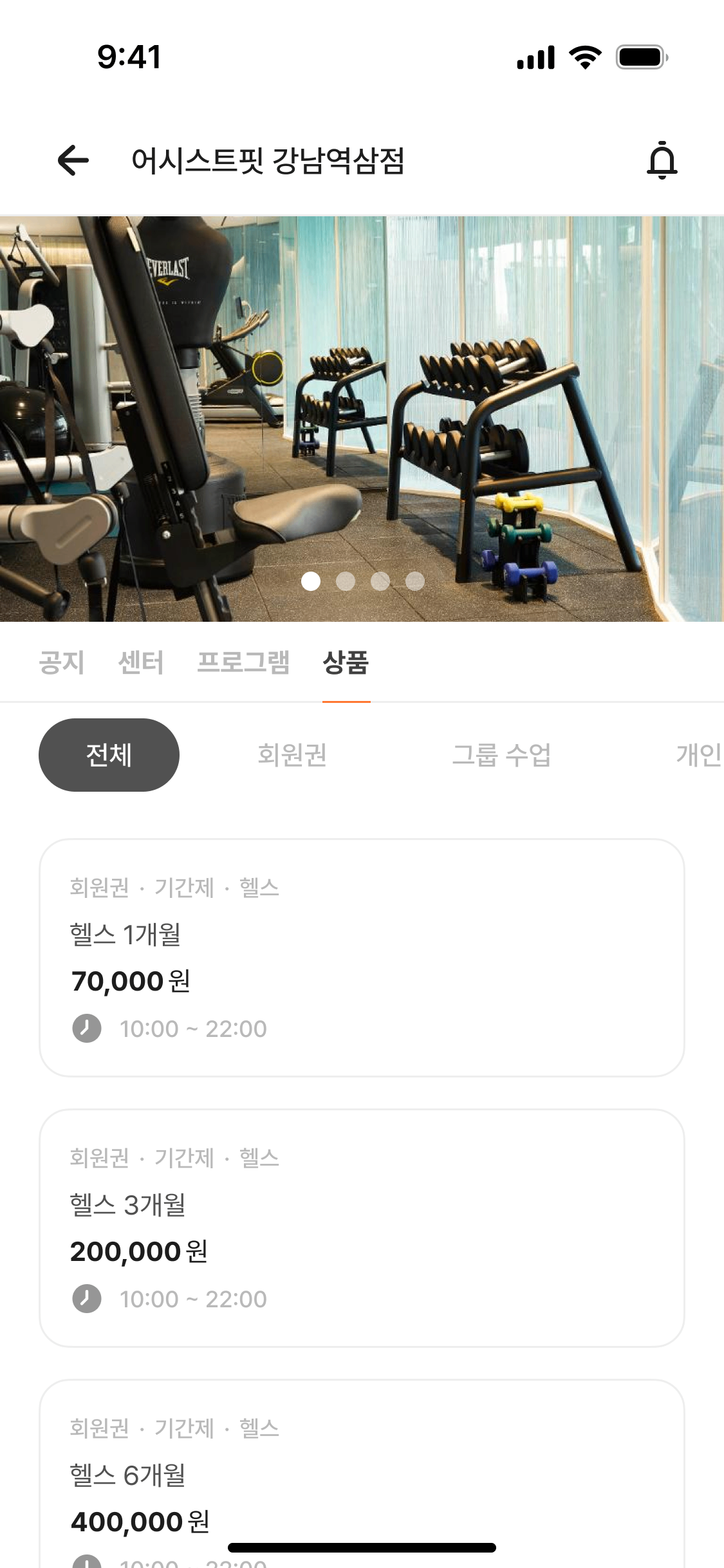The width and height of the screenshot is (724, 1568).
Task: Tap the home indicator bar
Action: coord(362,1549)
